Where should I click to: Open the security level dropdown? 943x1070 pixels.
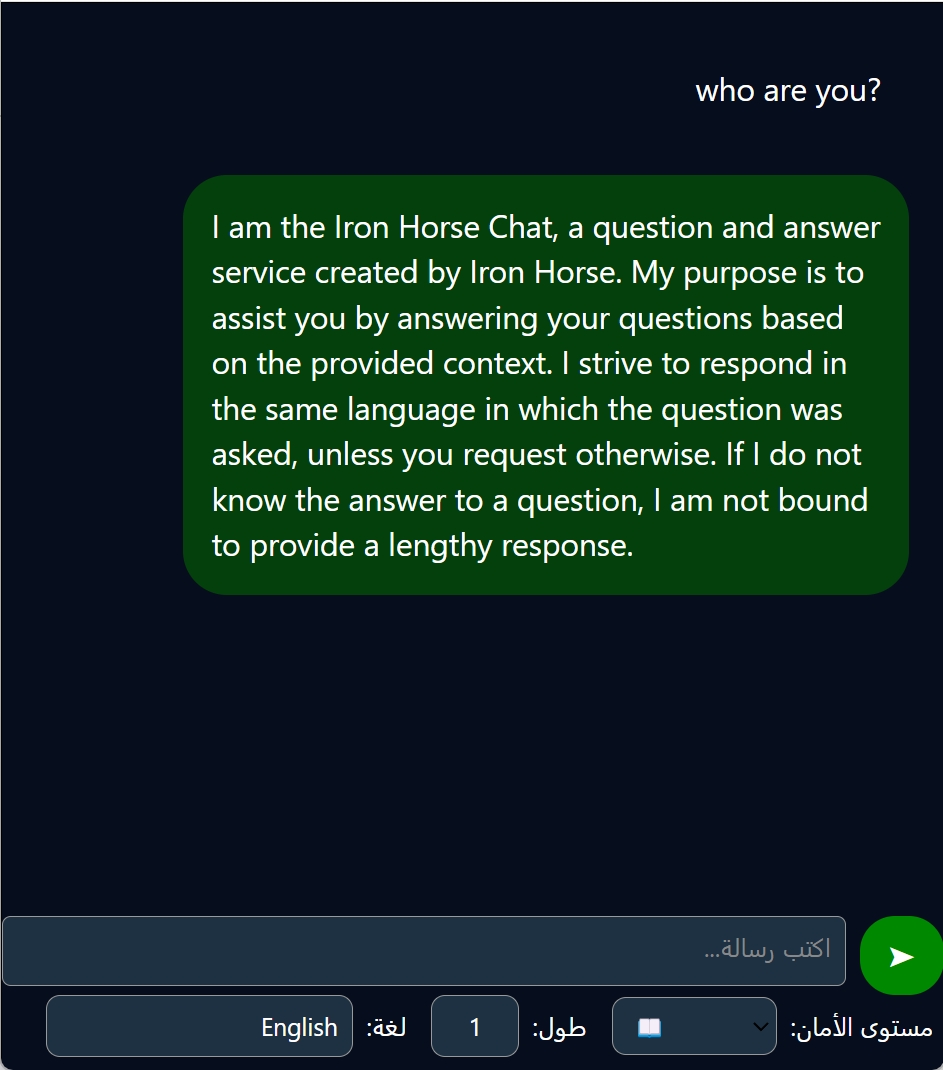point(694,1026)
